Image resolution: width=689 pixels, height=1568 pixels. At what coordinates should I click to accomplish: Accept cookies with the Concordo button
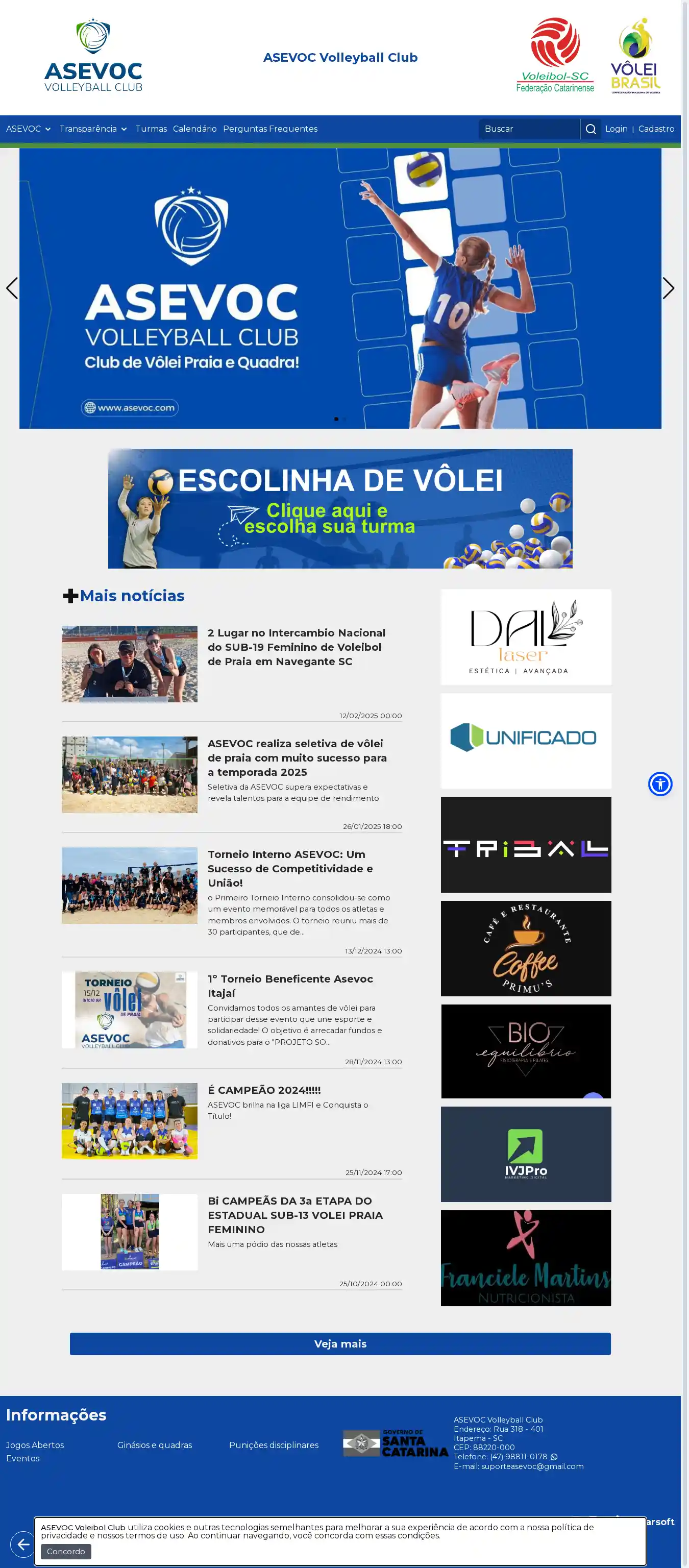coord(66,1551)
